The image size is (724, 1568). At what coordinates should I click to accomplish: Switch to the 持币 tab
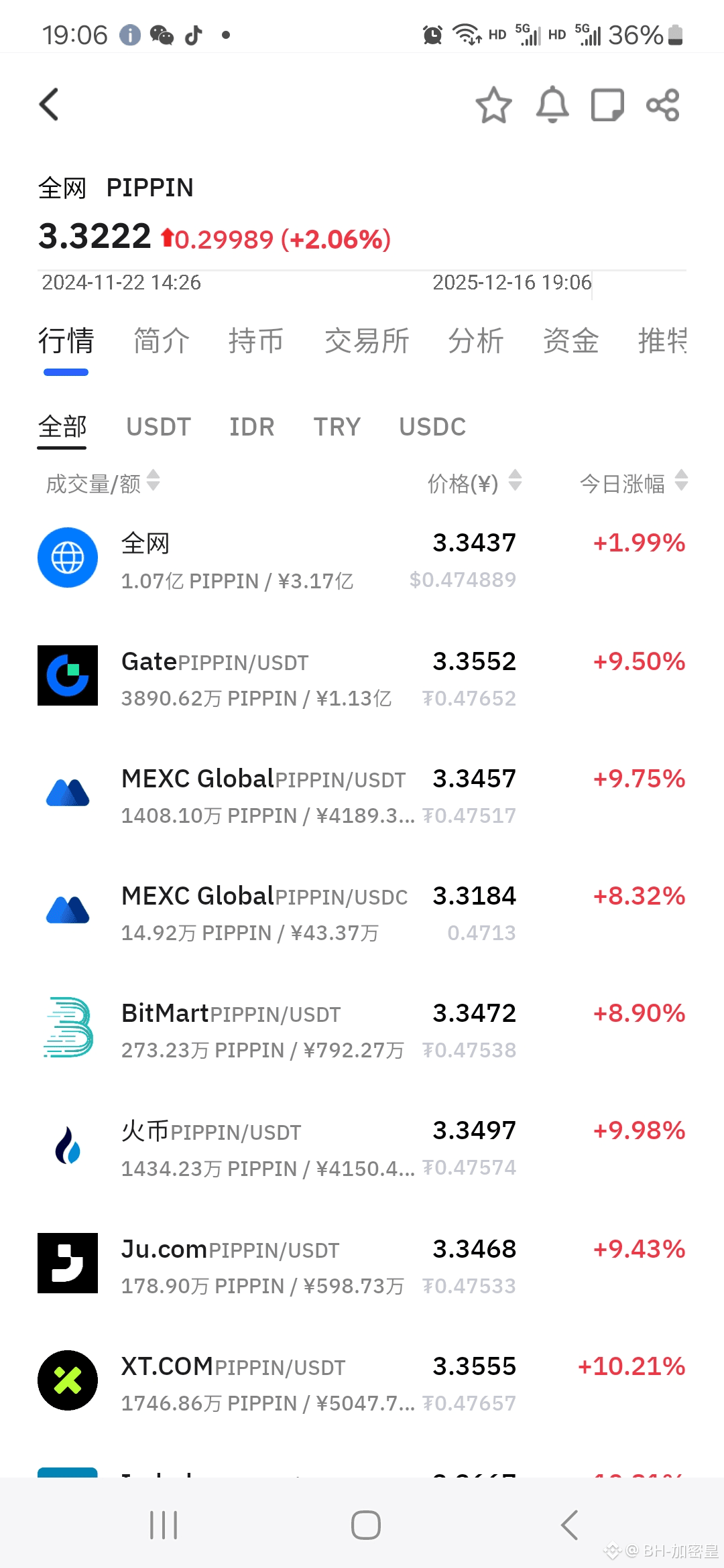tap(255, 340)
